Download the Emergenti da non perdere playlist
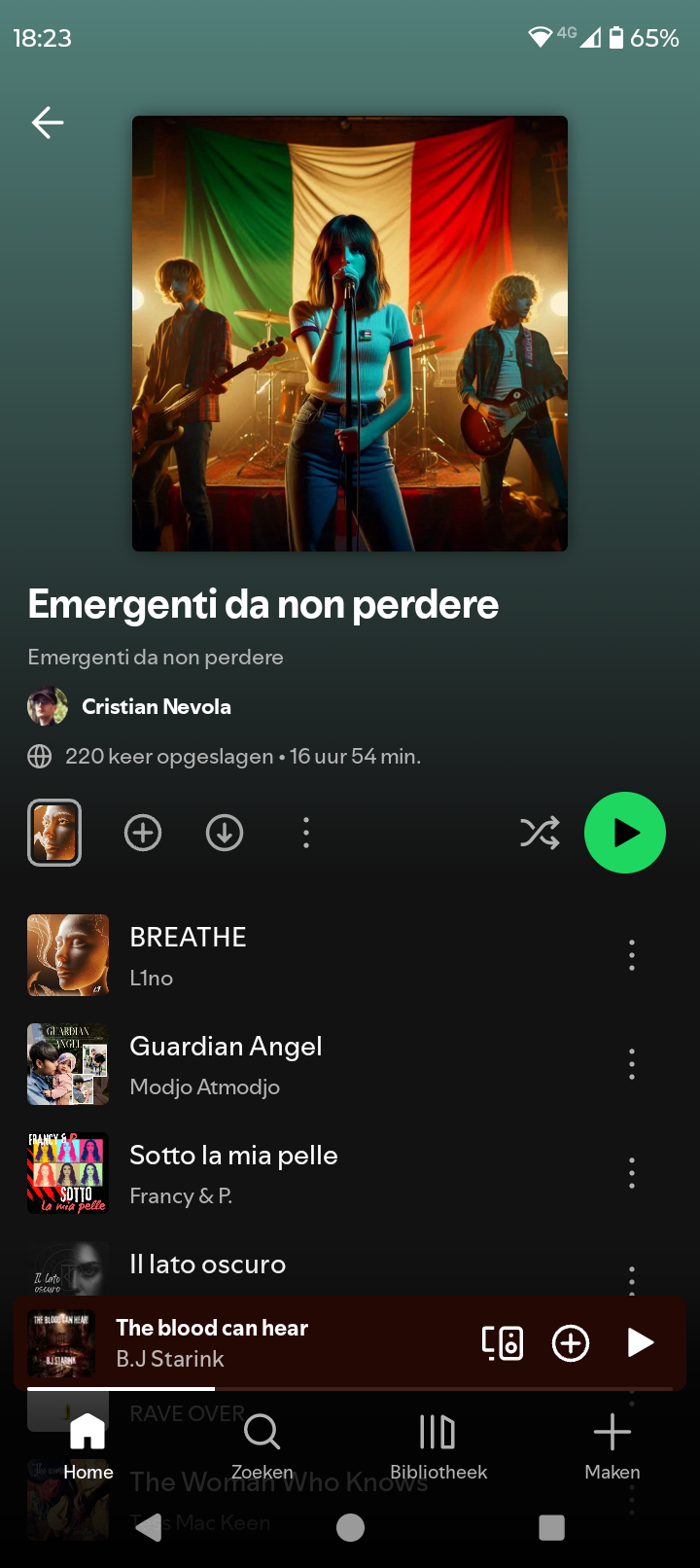700x1568 pixels. tap(225, 833)
